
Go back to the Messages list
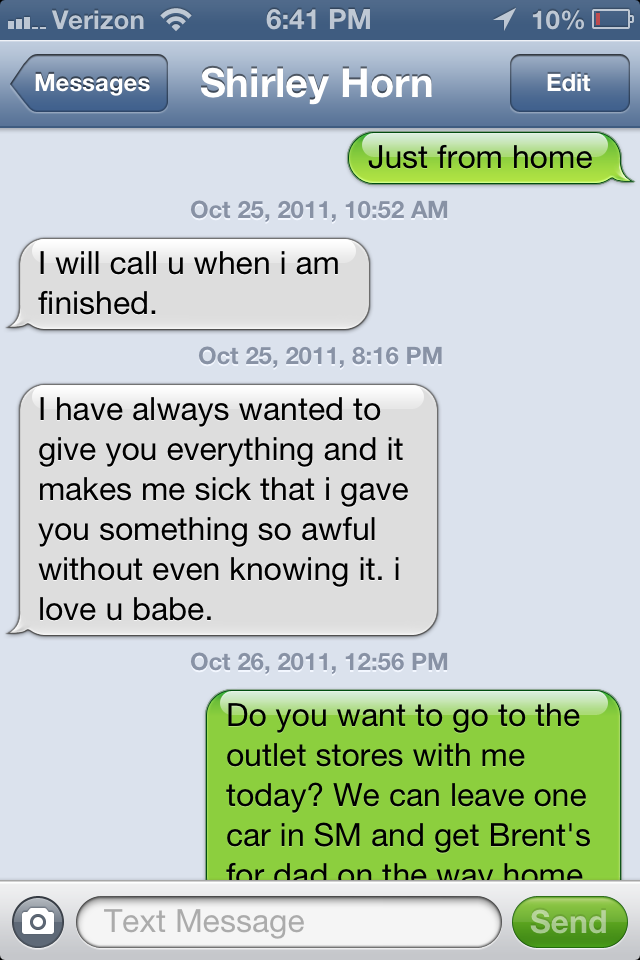(x=89, y=84)
